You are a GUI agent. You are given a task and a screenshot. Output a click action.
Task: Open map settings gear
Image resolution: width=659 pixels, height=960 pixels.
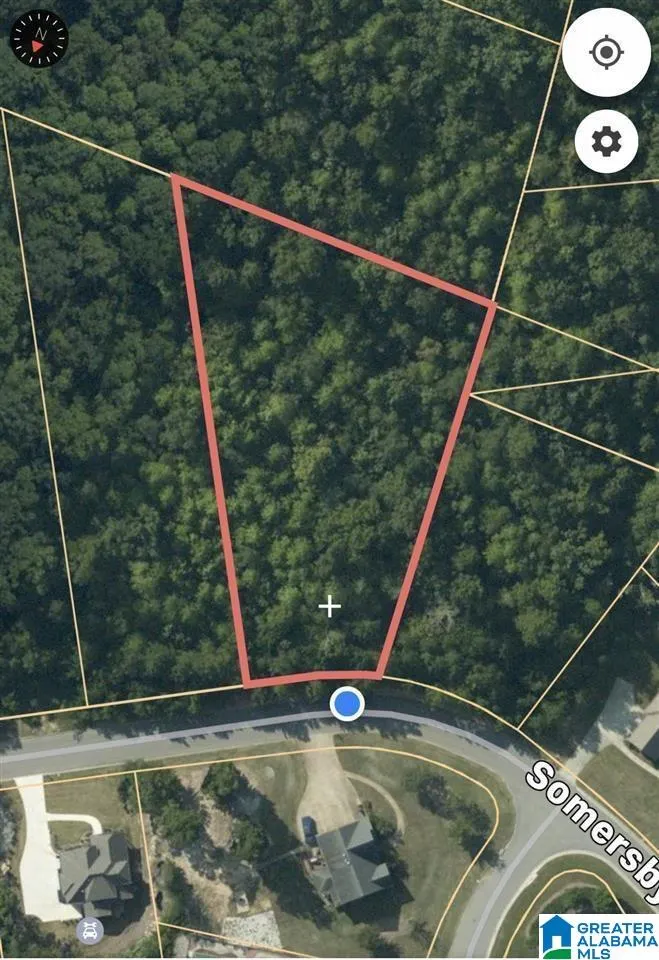pyautogui.click(x=606, y=141)
